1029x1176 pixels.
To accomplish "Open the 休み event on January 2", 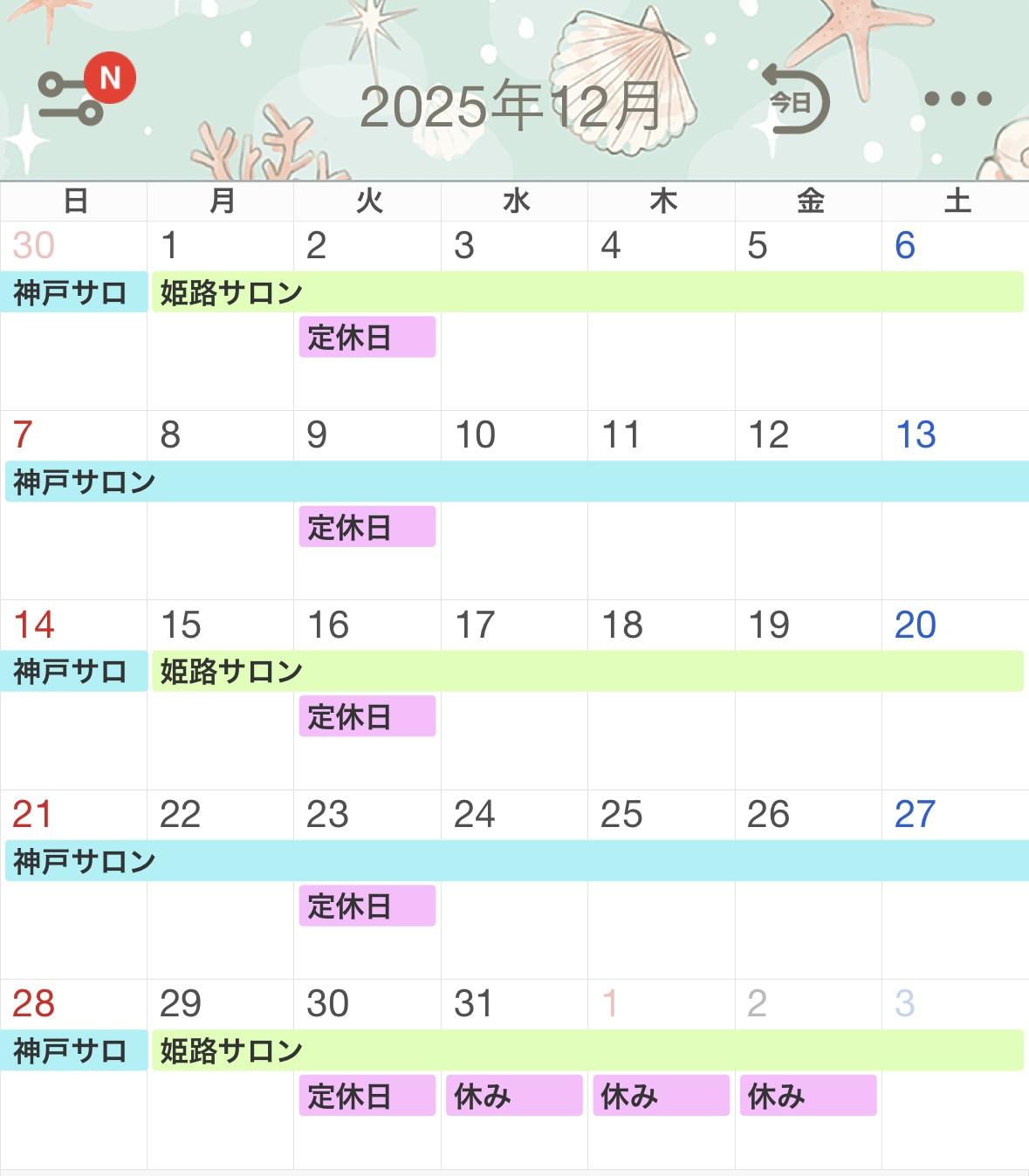I will [807, 1096].
